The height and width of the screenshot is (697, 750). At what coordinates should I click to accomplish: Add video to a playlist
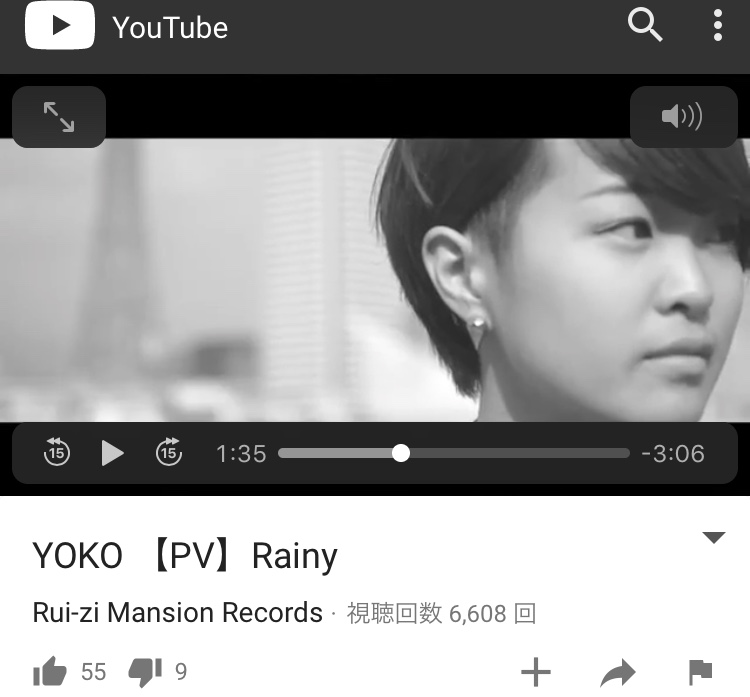tap(536, 671)
